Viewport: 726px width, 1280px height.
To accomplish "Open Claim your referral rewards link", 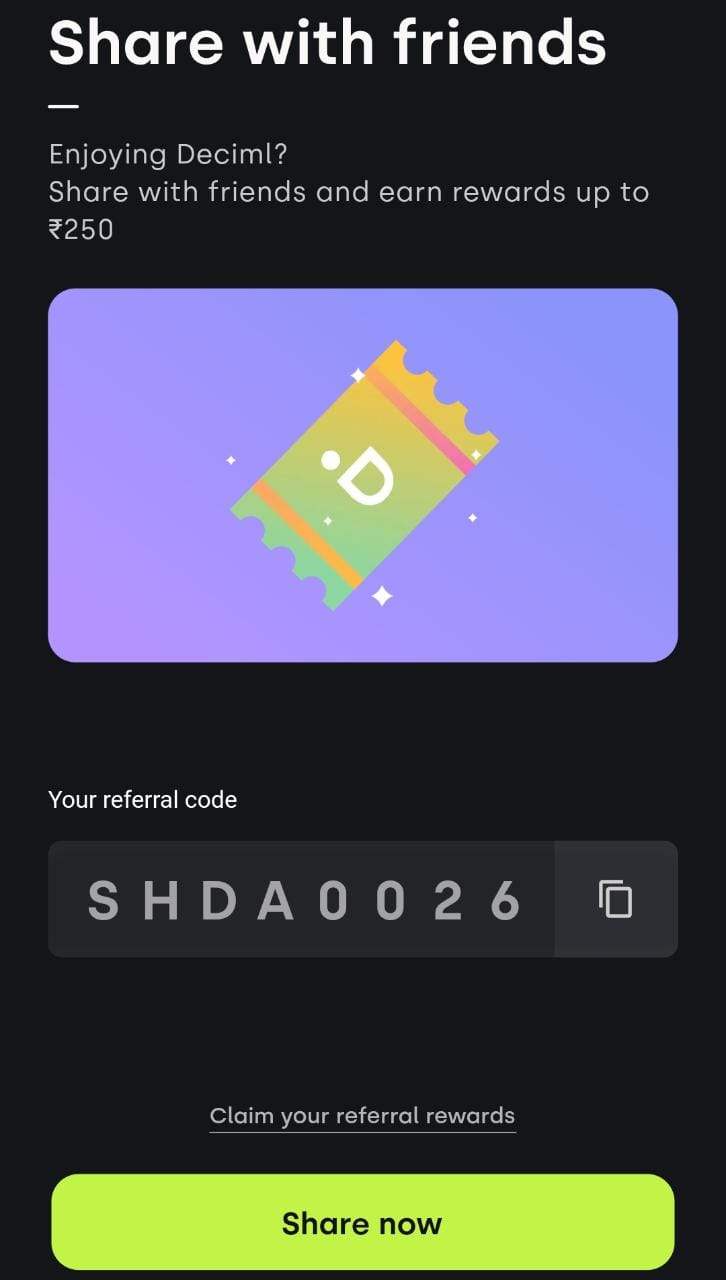I will point(362,1116).
